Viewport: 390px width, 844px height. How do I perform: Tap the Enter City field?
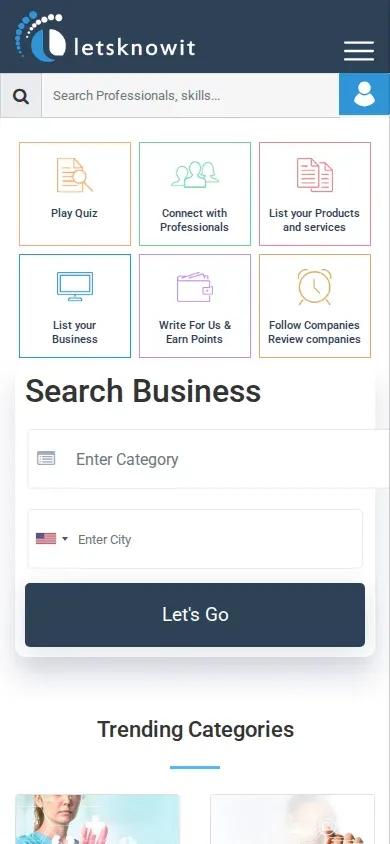pyautogui.click(x=217, y=539)
